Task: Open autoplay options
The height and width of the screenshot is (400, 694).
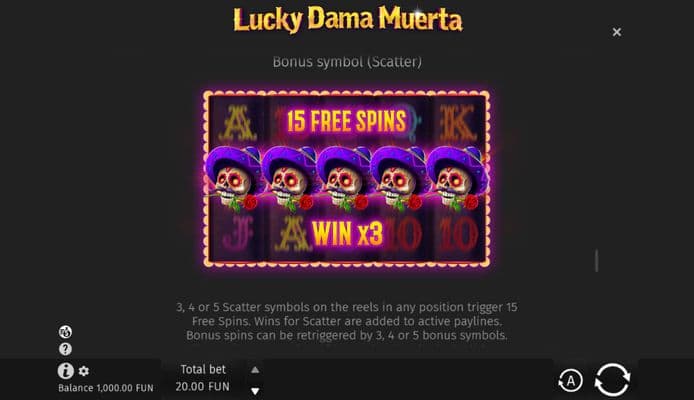Action: [569, 380]
